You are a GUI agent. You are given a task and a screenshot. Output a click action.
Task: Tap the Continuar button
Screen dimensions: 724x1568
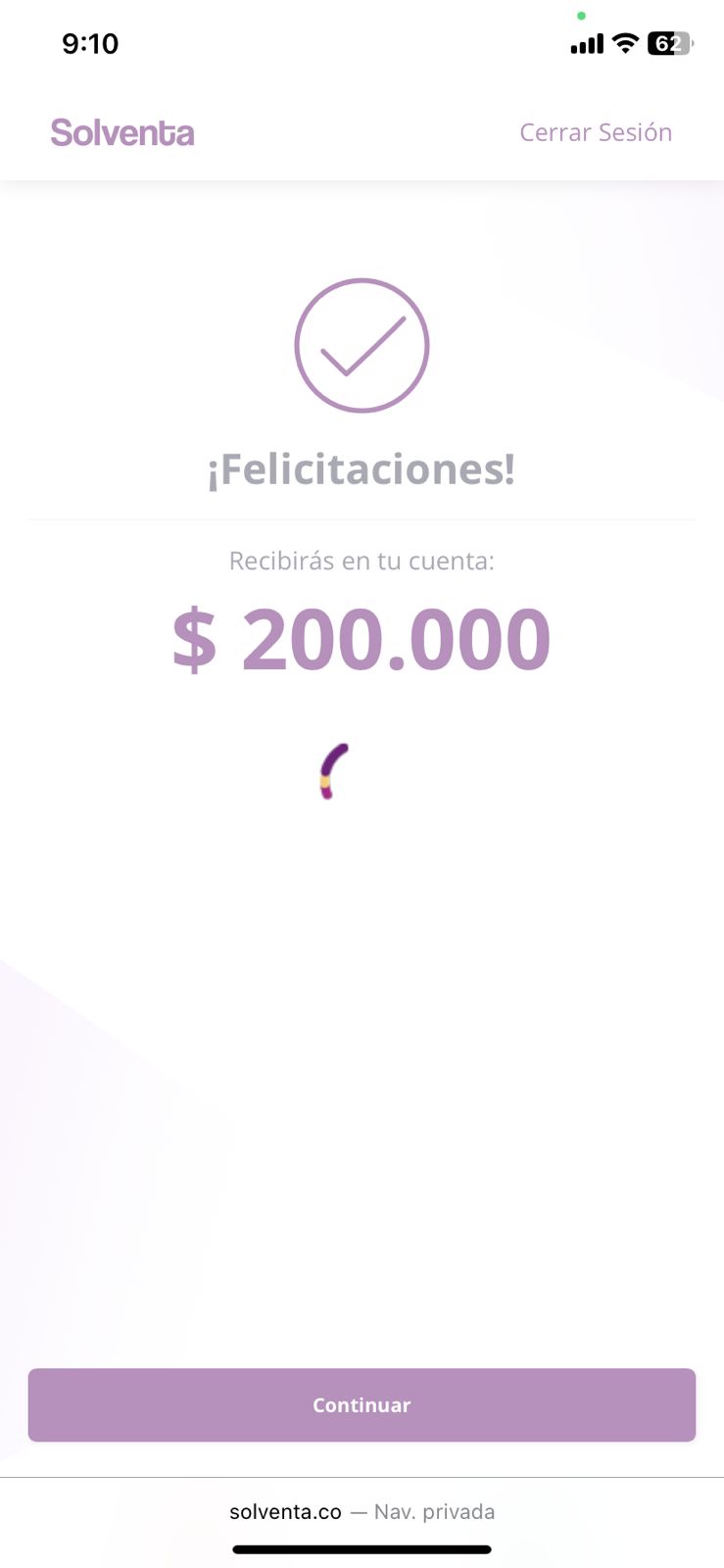click(362, 1404)
